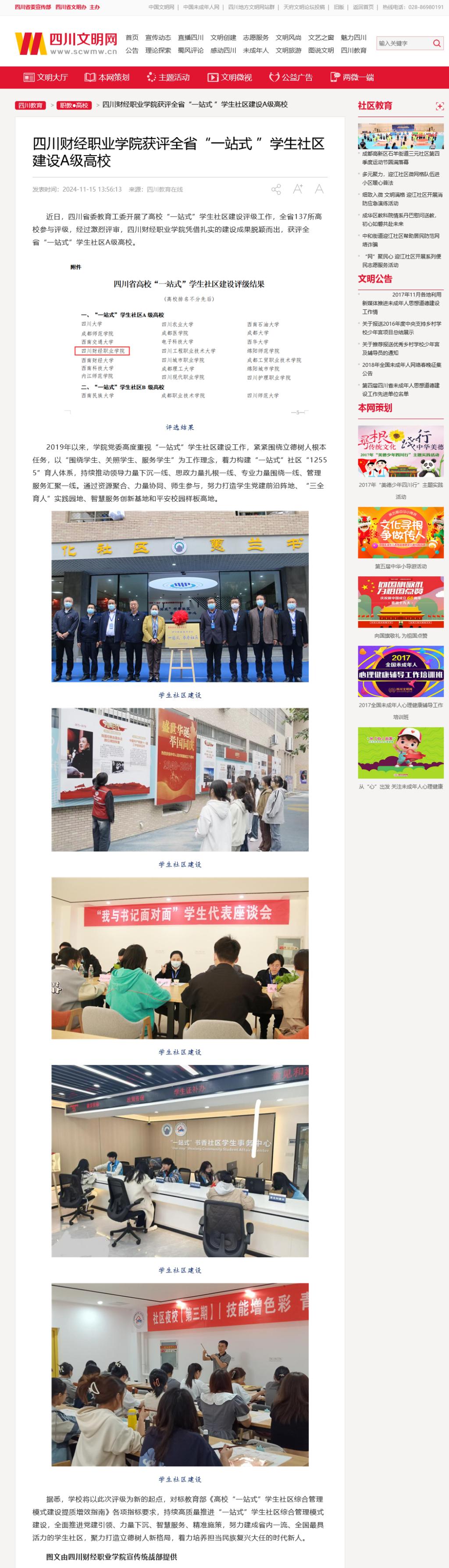Switch to 本网策划 section
Screen dimensions: 449x1568
coord(107,77)
